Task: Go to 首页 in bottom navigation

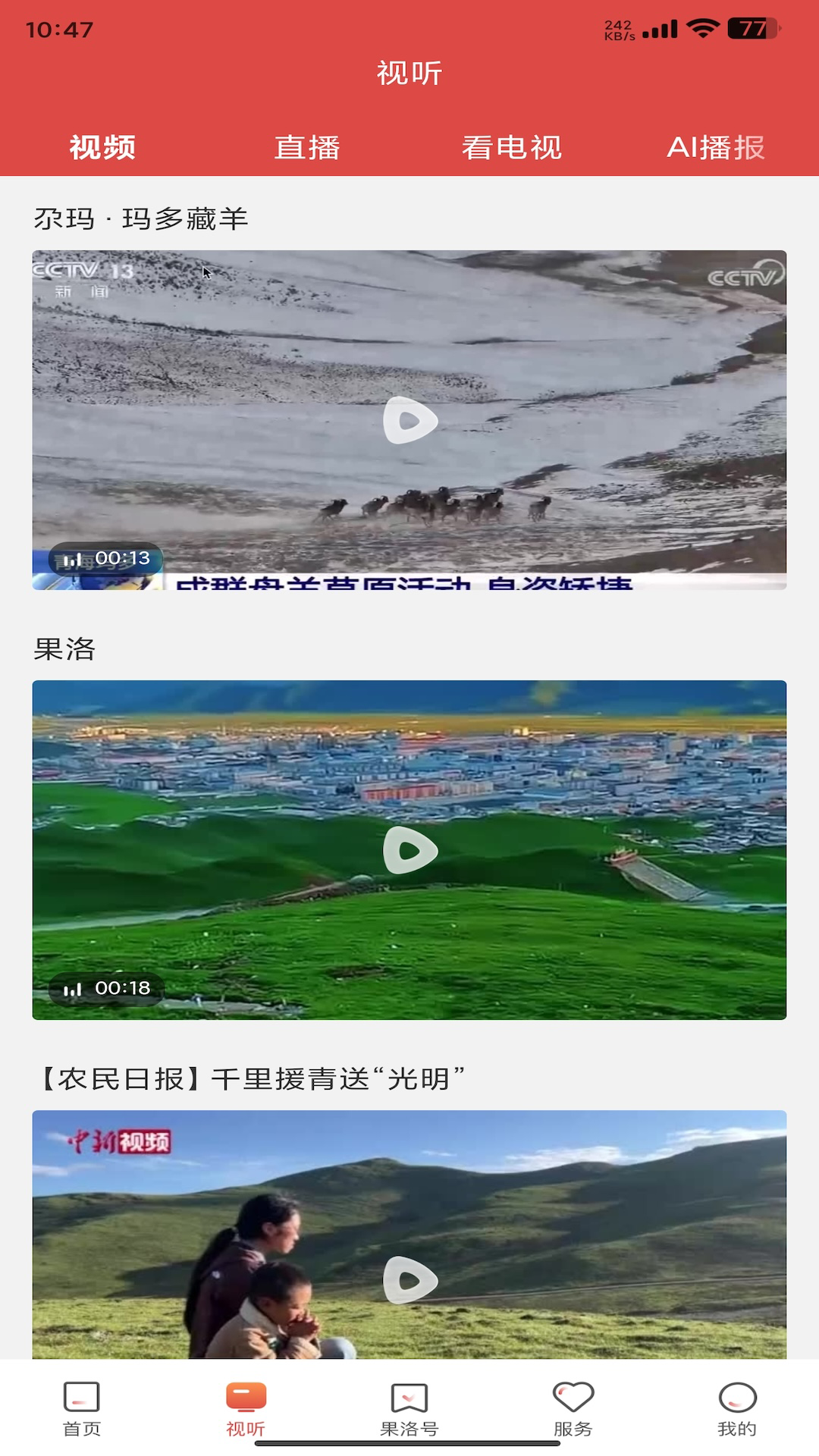Action: [82, 1409]
